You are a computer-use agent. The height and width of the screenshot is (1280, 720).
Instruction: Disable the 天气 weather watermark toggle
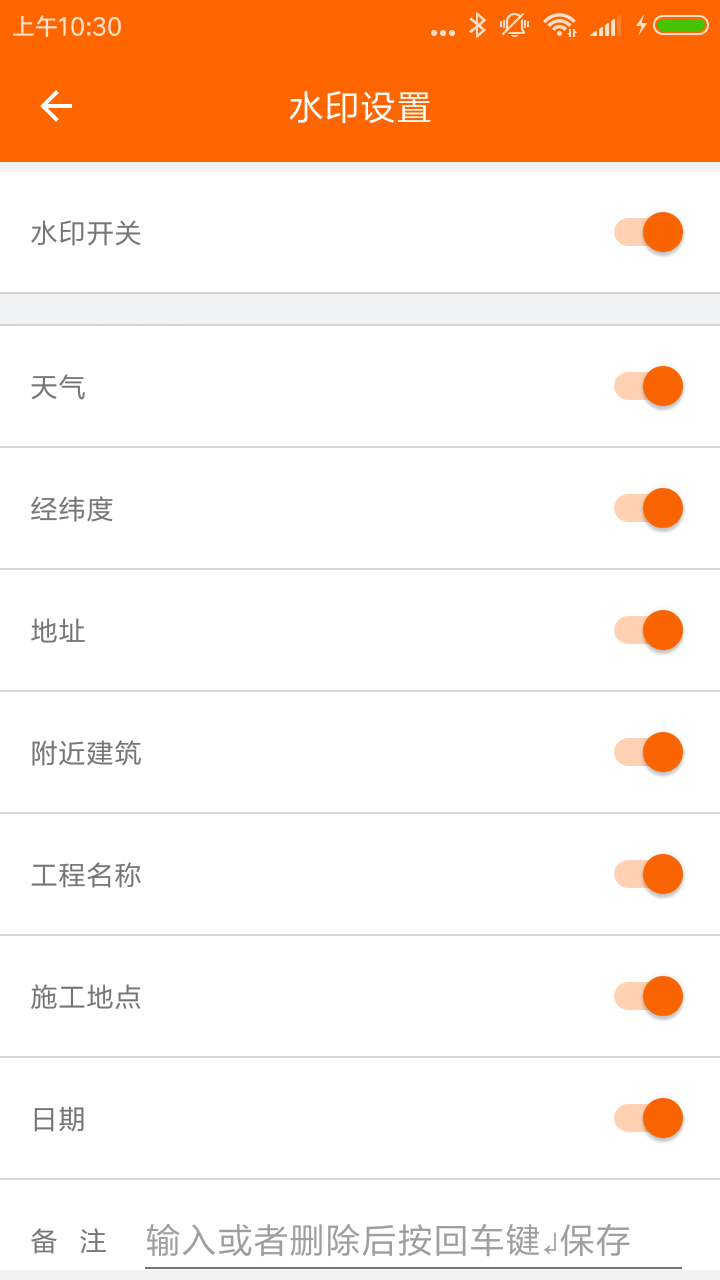647,385
